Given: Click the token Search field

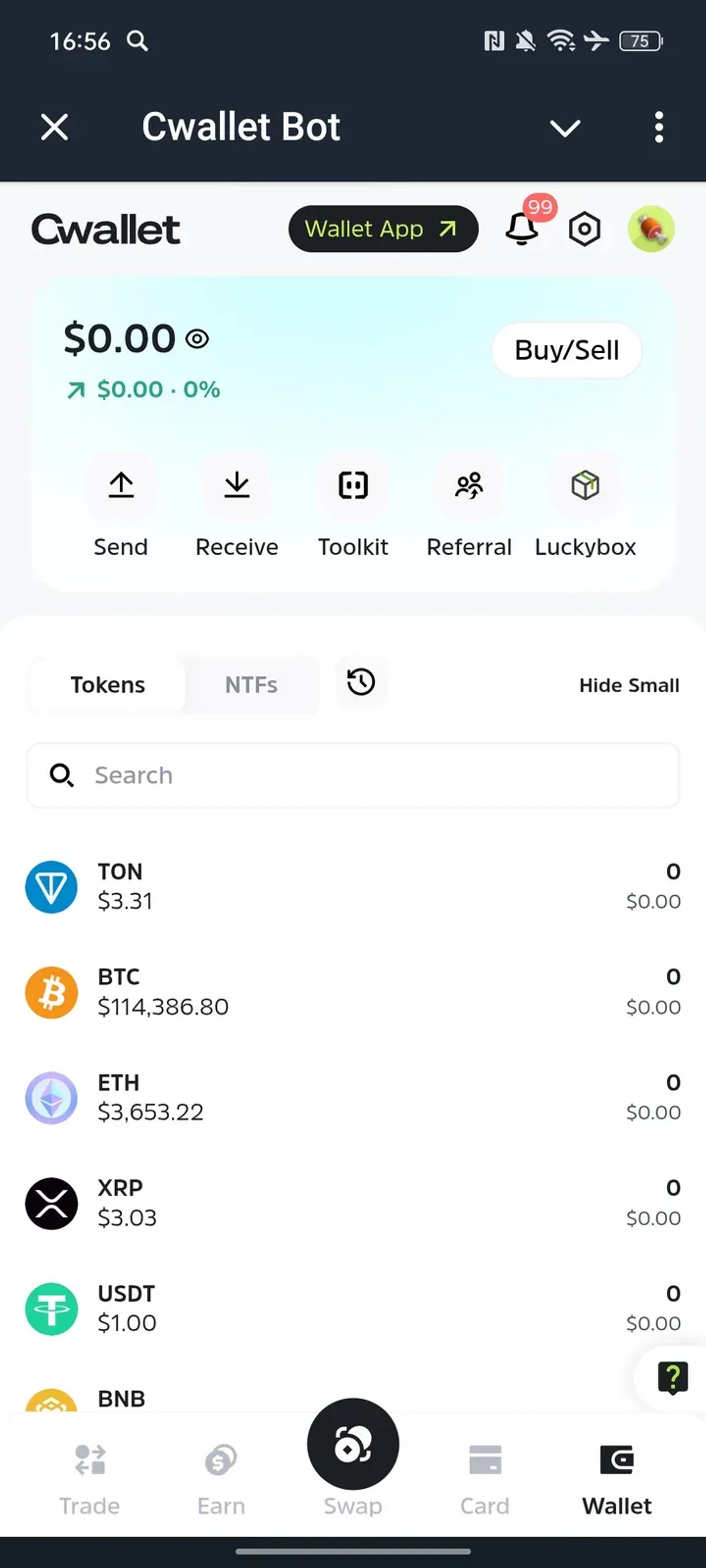Looking at the screenshot, I should [x=353, y=776].
